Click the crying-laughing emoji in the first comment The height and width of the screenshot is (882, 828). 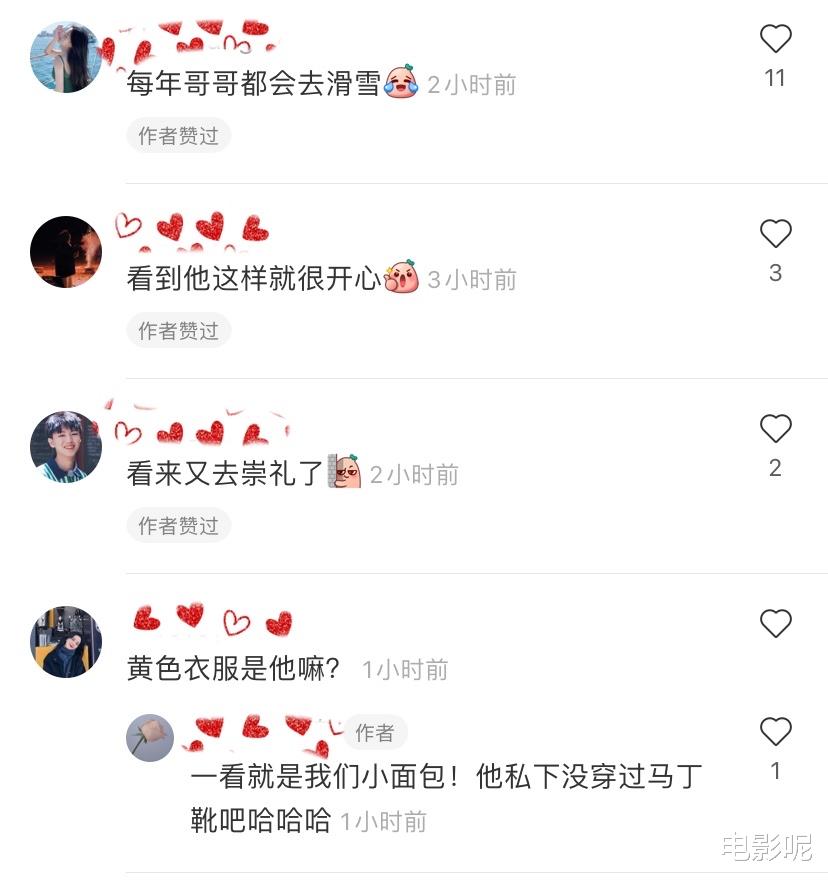click(404, 85)
